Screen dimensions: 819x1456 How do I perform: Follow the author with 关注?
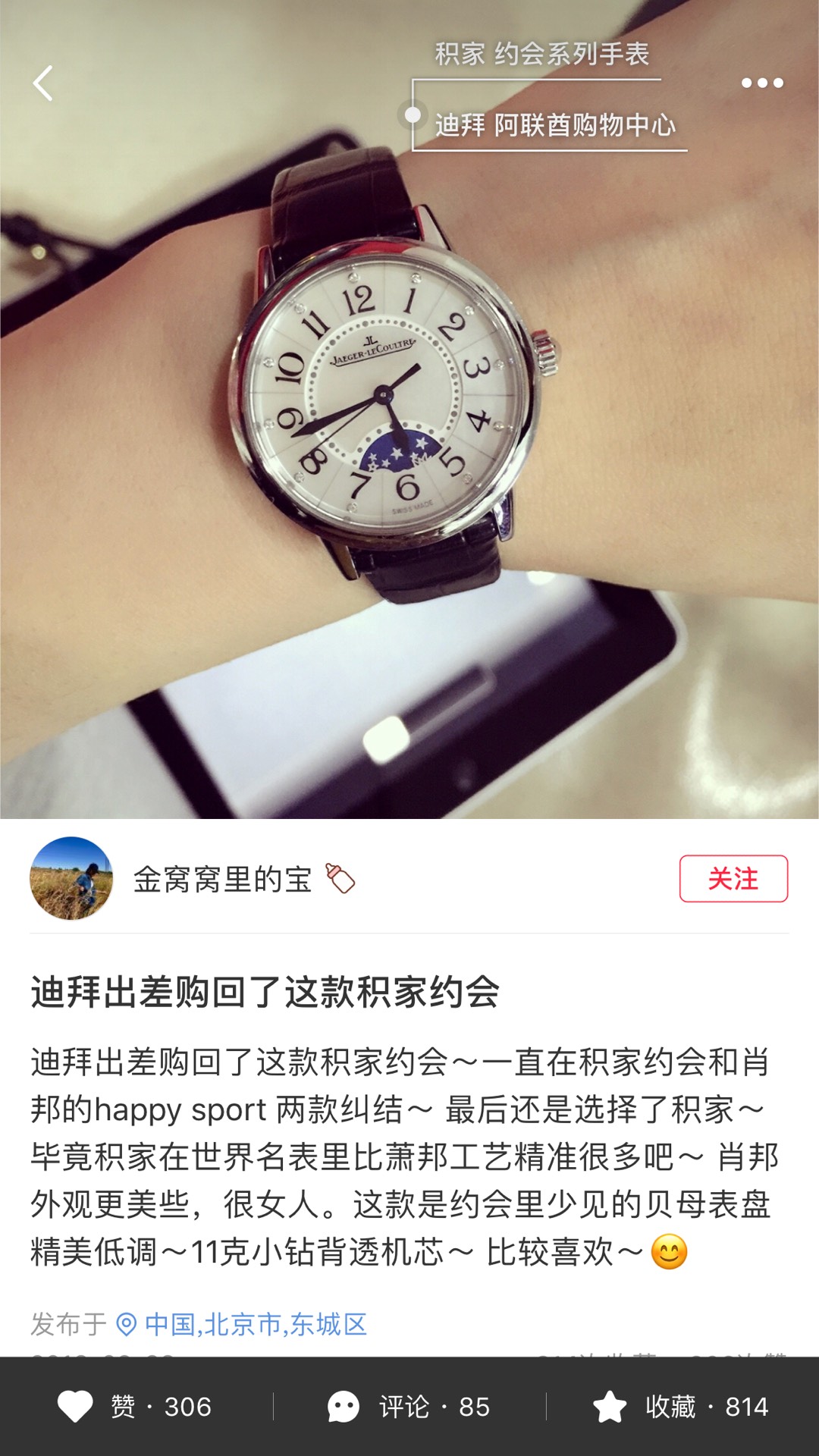(x=733, y=879)
